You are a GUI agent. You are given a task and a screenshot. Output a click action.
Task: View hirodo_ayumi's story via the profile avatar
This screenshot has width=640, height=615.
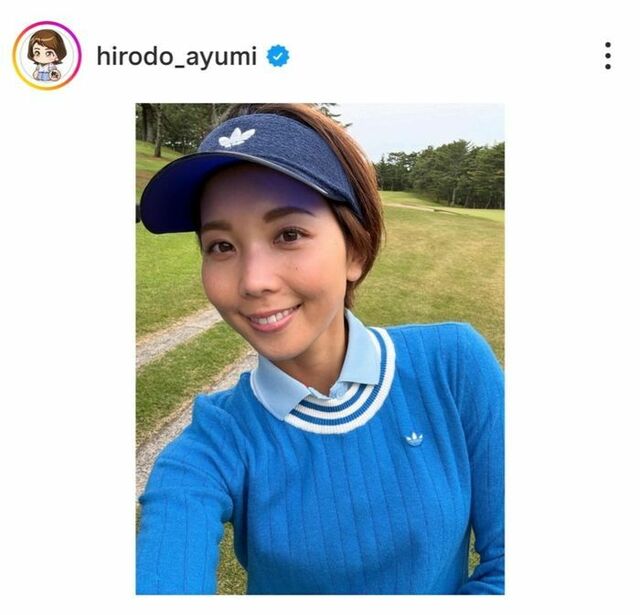pos(47,56)
